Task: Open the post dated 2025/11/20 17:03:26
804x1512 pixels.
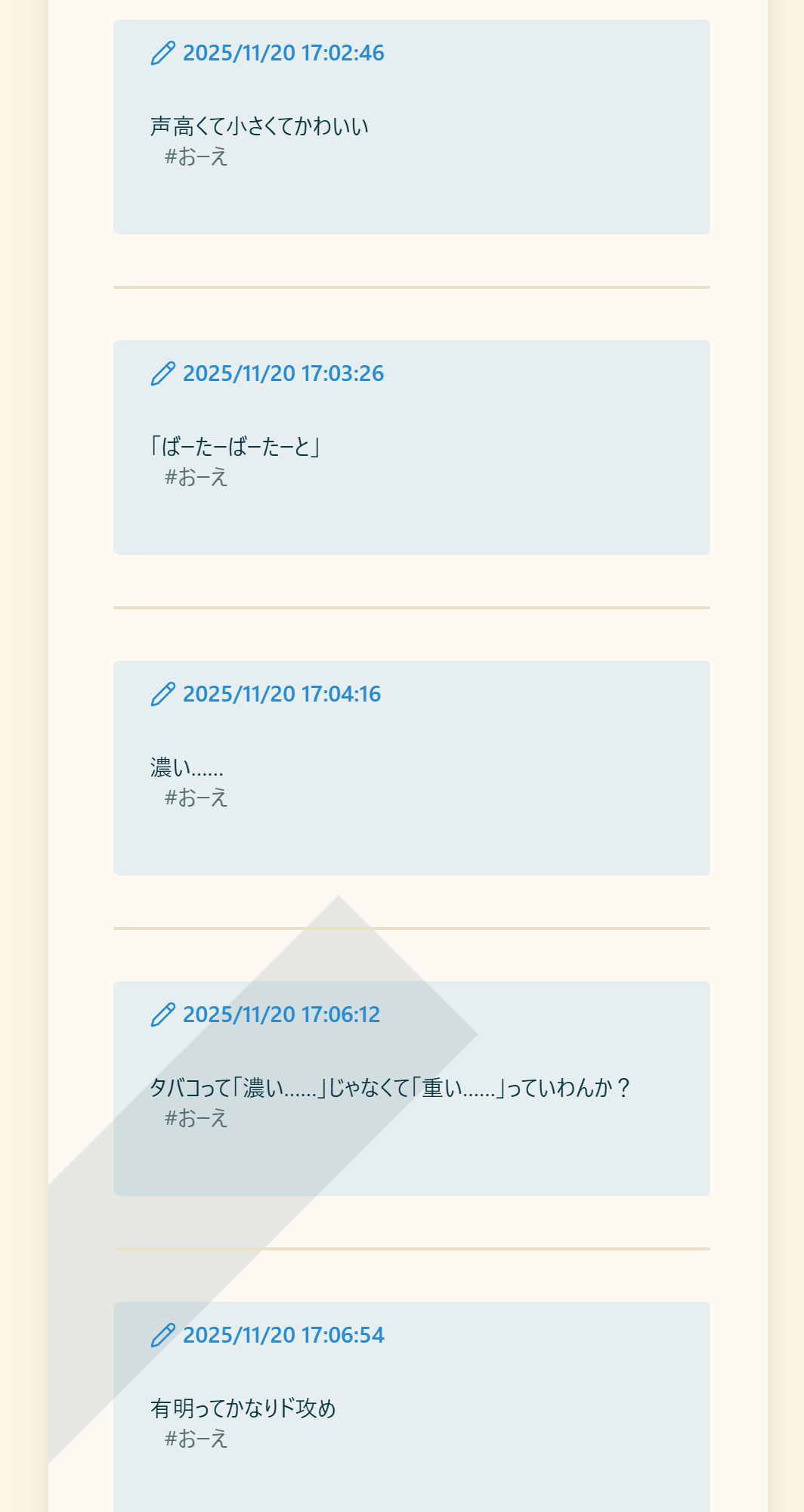Action: pyautogui.click(x=283, y=374)
